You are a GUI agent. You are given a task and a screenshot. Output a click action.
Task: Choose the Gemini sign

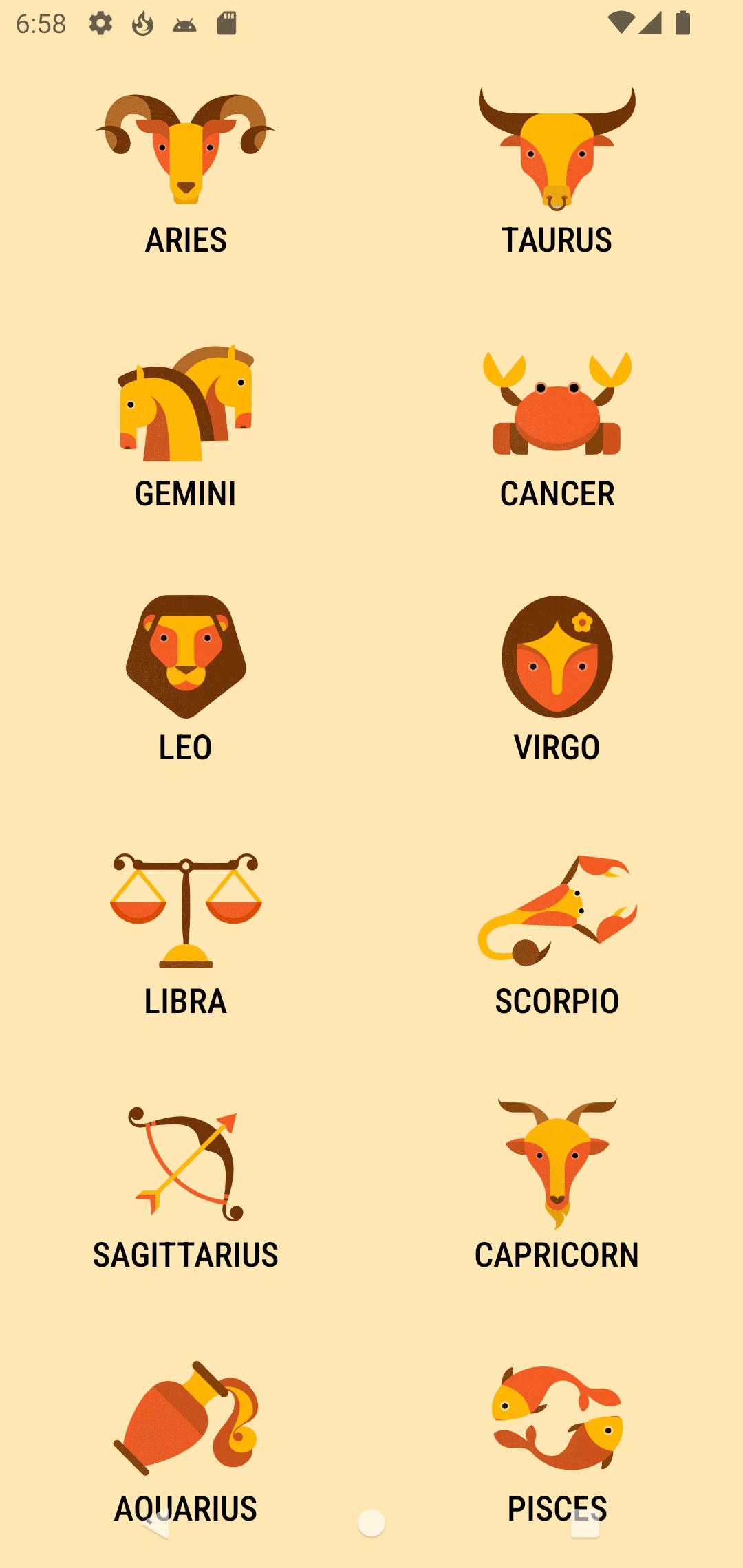point(186,426)
